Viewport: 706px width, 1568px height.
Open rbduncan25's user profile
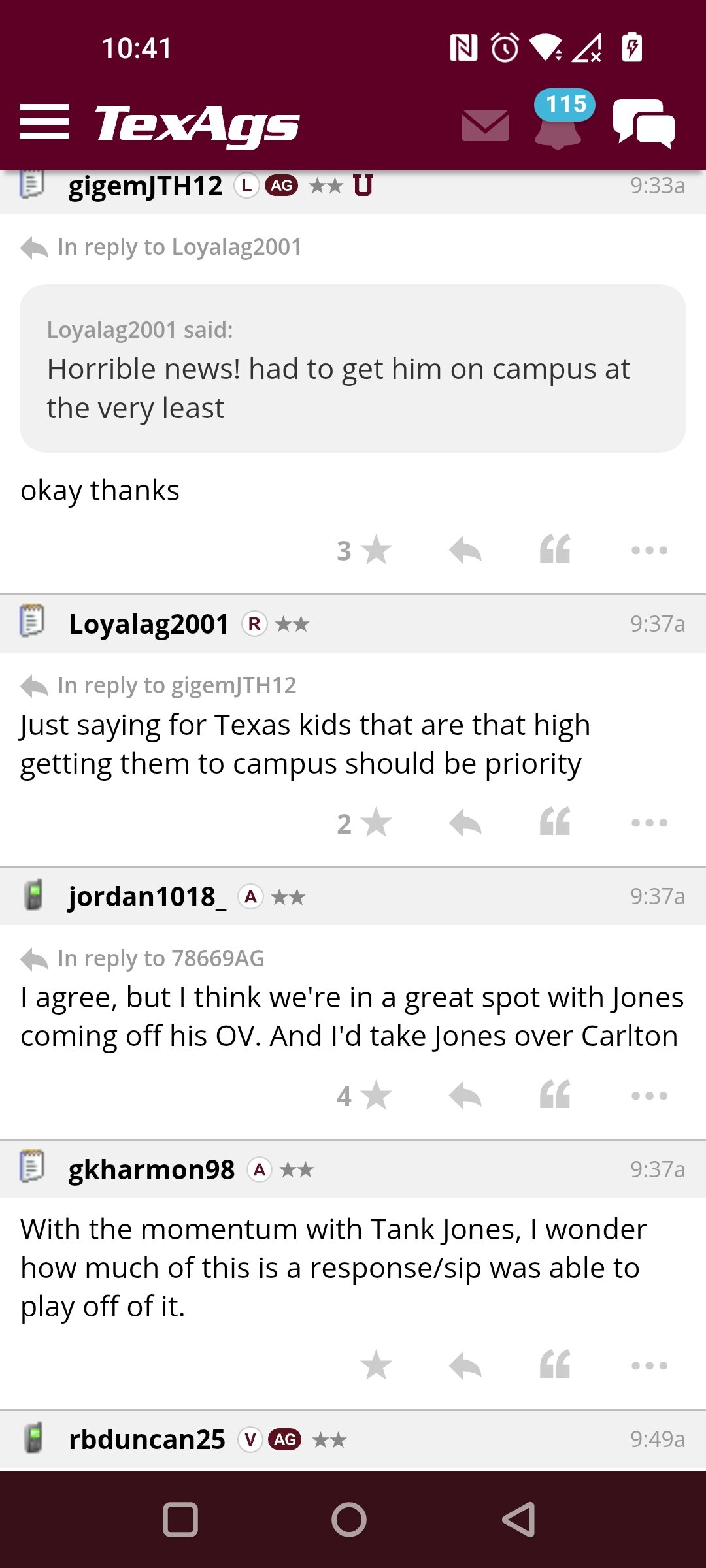click(x=147, y=1439)
